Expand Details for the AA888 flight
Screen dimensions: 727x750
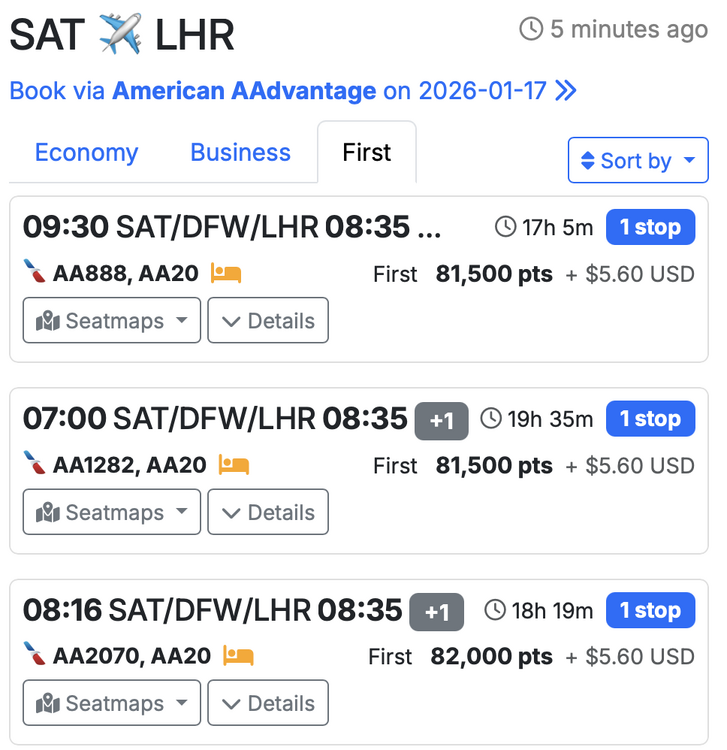[x=267, y=320]
